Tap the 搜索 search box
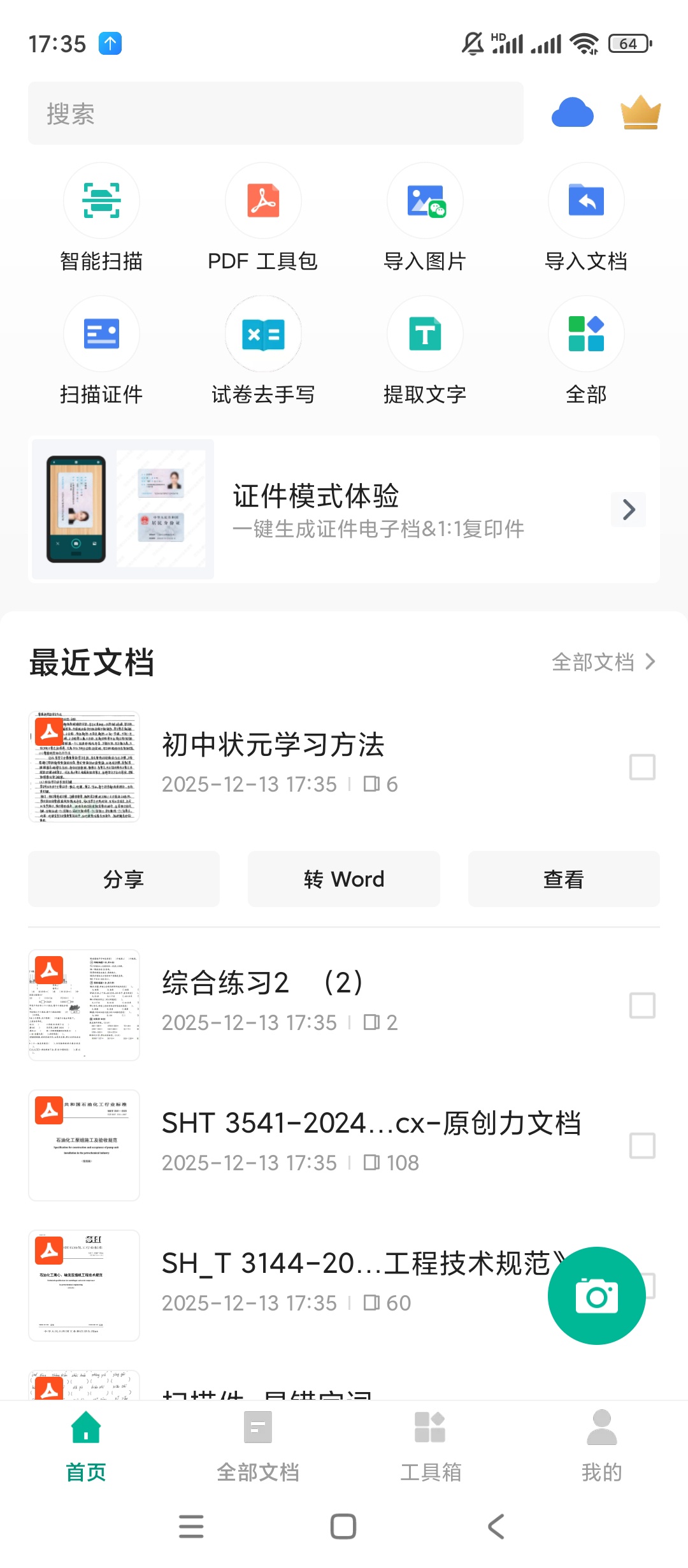The image size is (688, 1568). click(275, 113)
